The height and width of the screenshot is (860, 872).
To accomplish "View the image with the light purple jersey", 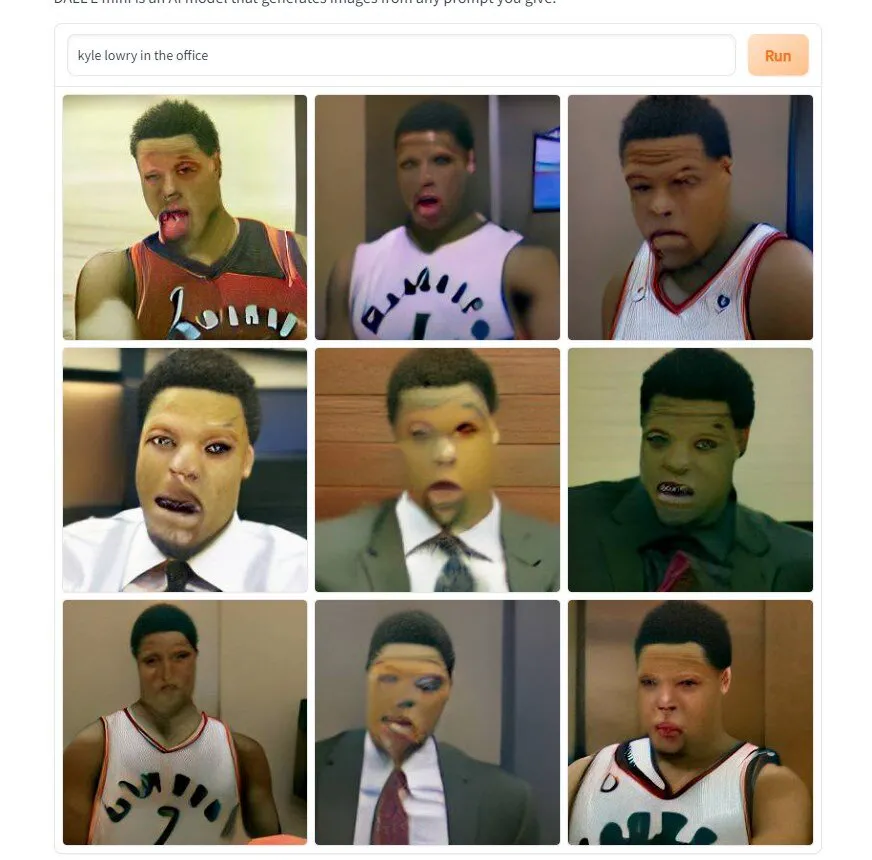I will coord(437,217).
